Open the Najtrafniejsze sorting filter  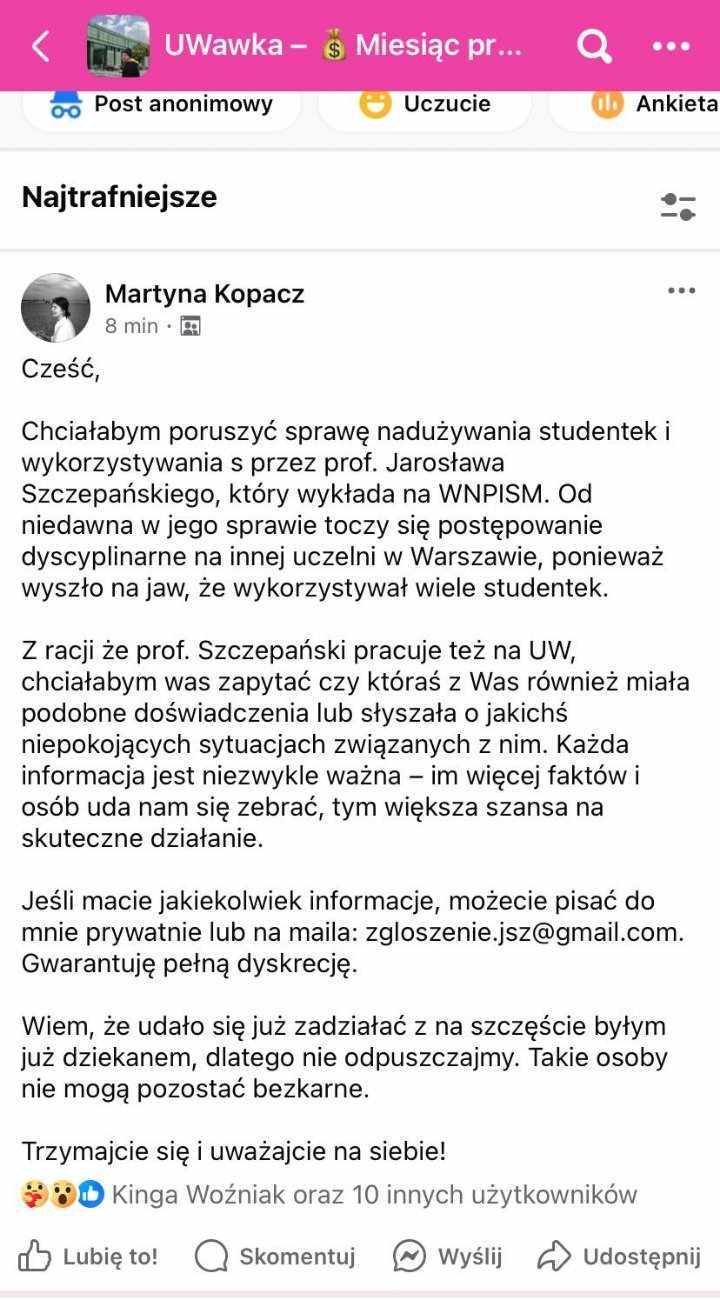[x=678, y=207]
